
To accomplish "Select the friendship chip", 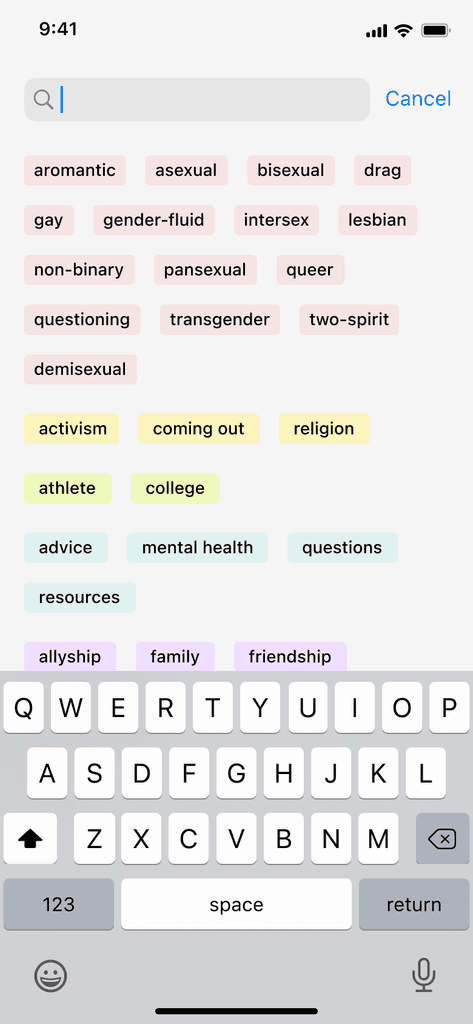I will coord(290,656).
